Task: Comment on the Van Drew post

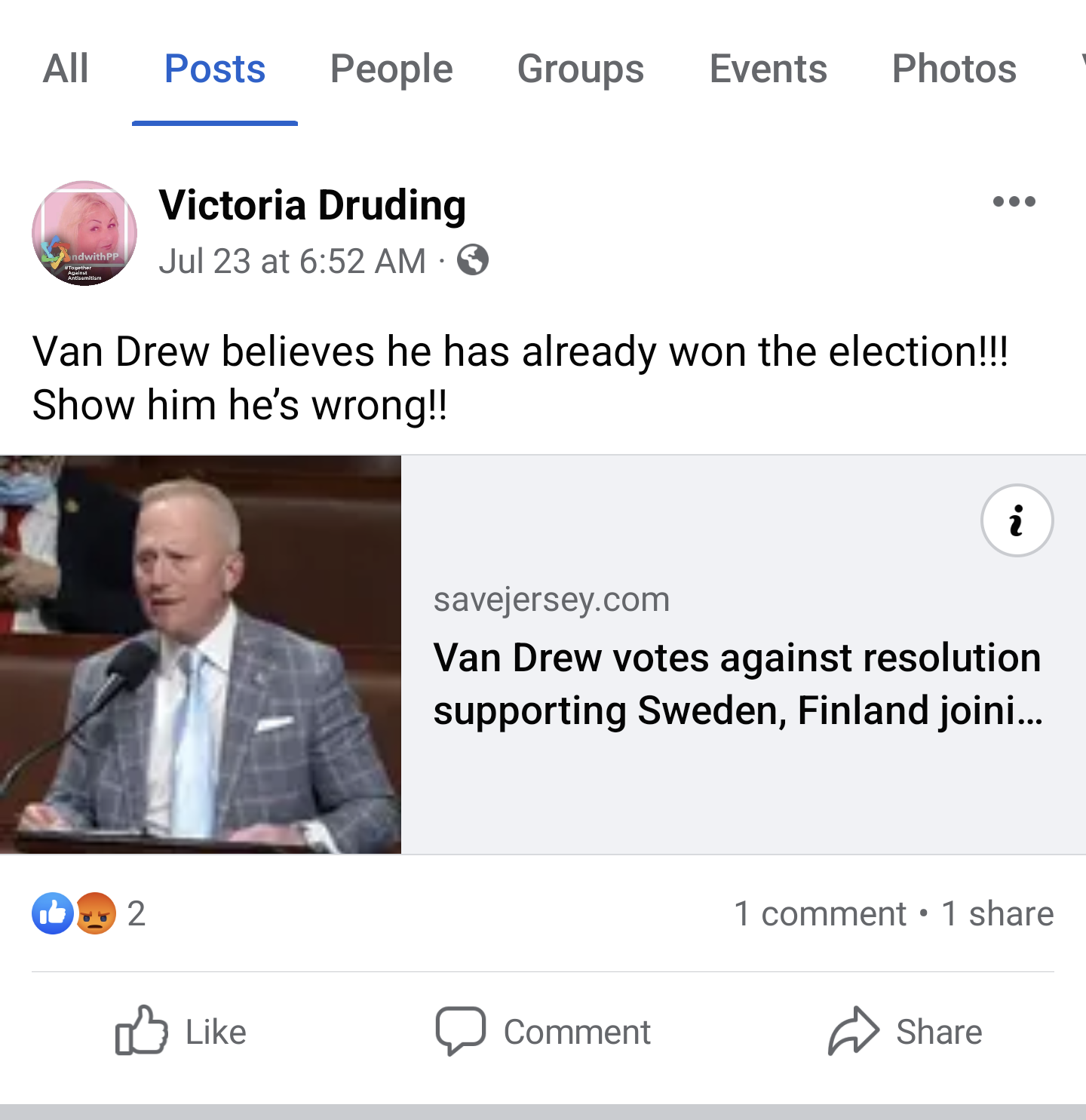Action: [543, 1031]
